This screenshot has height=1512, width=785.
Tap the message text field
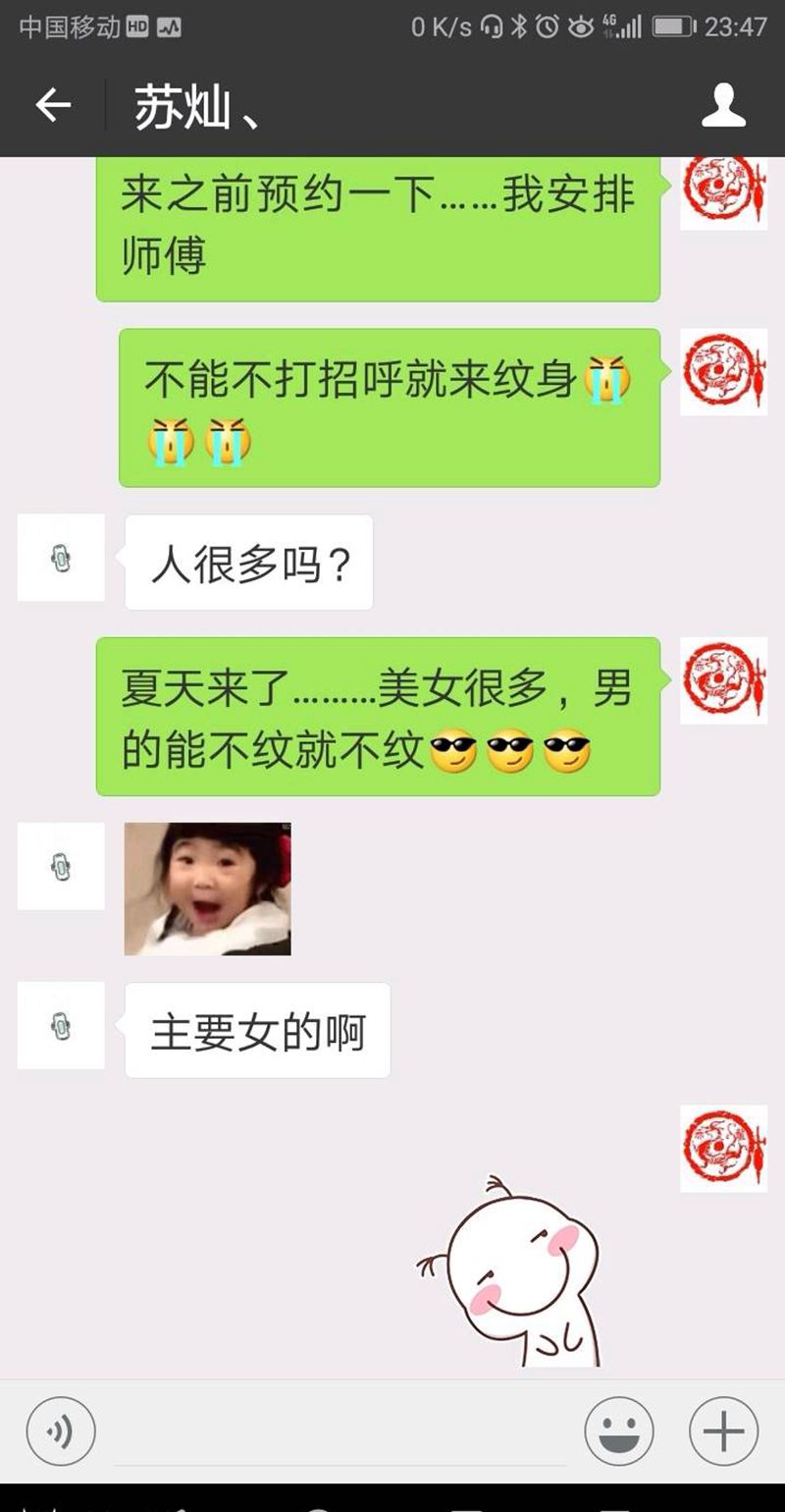tap(339, 1431)
